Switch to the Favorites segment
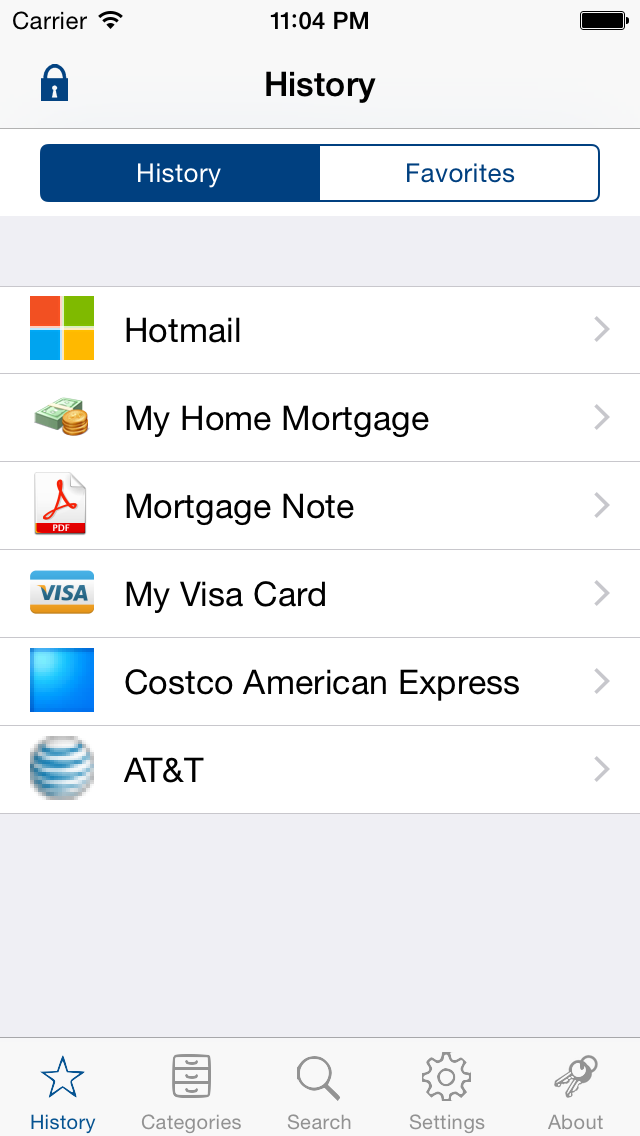 (459, 173)
